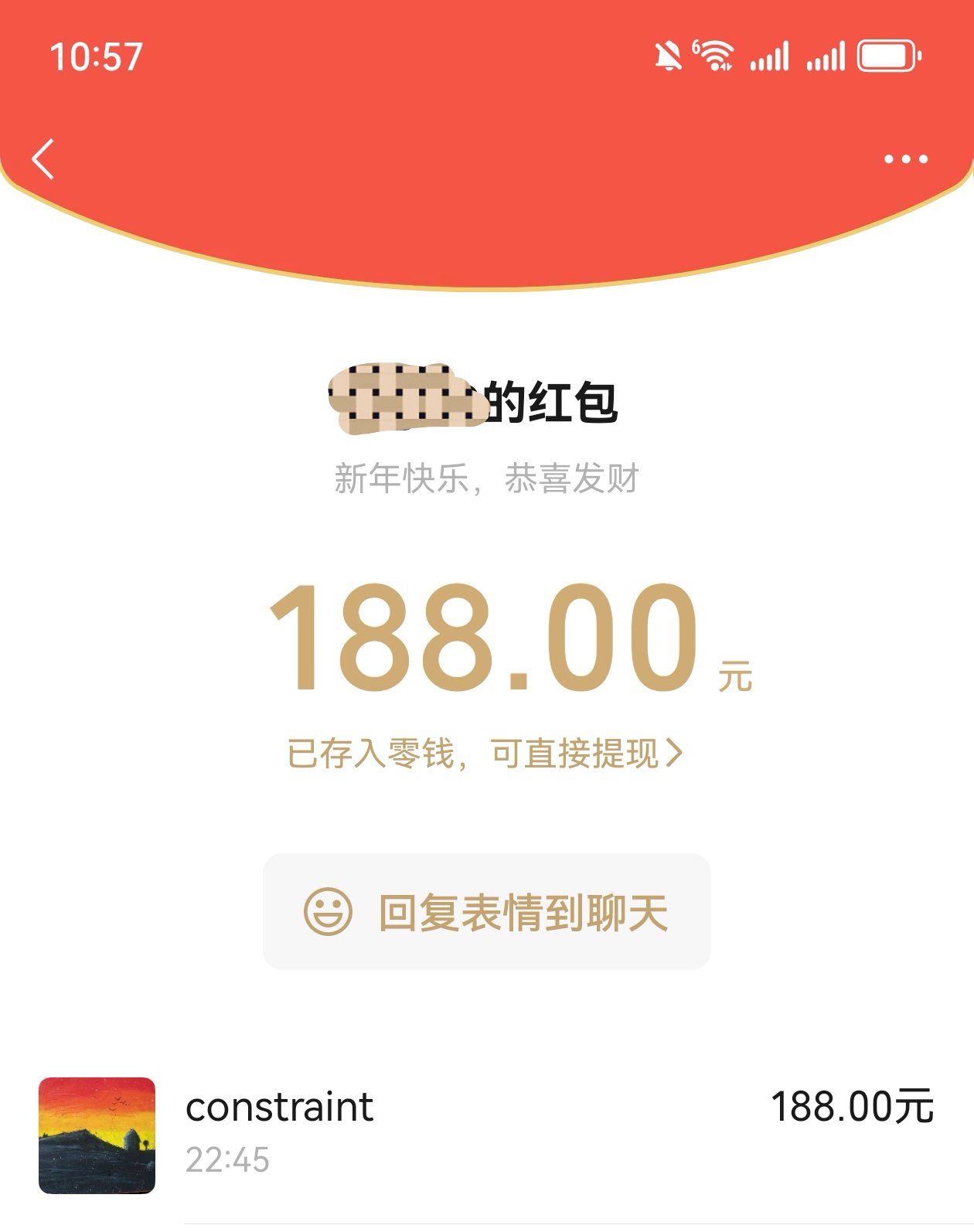Tap the back arrow to exit red packet
Screen dimensions: 974x1232
pos(43,158)
